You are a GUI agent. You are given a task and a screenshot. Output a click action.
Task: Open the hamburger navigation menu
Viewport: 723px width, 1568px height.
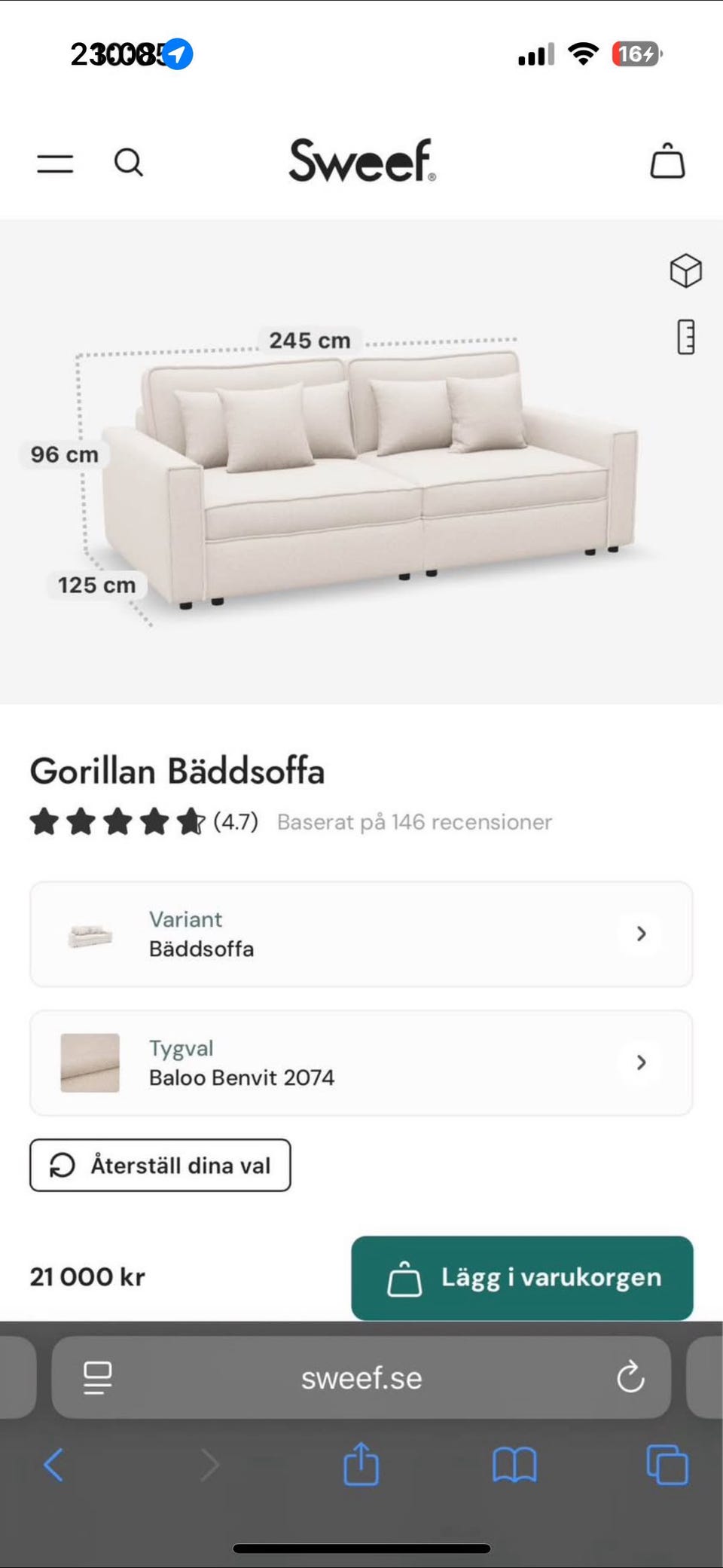tap(53, 163)
